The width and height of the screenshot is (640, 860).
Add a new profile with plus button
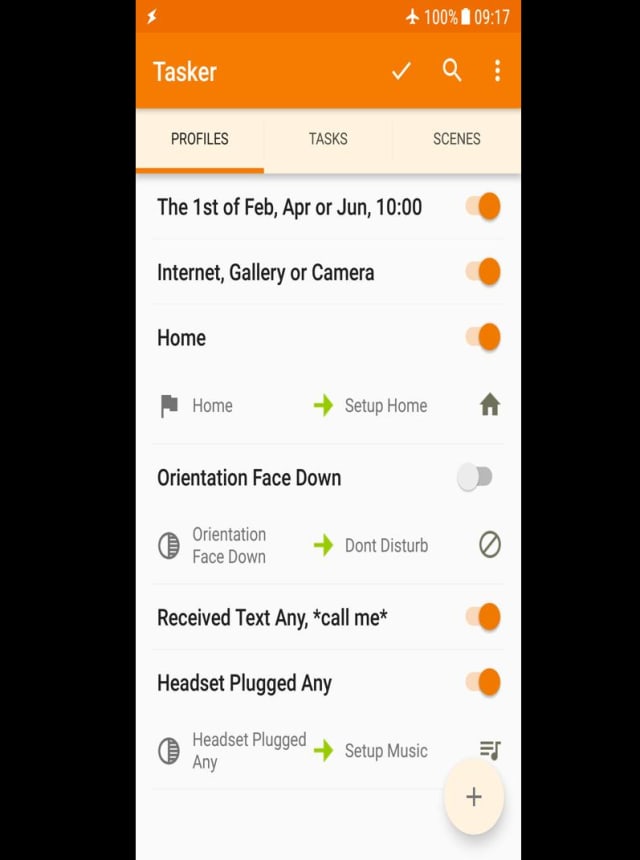point(474,796)
